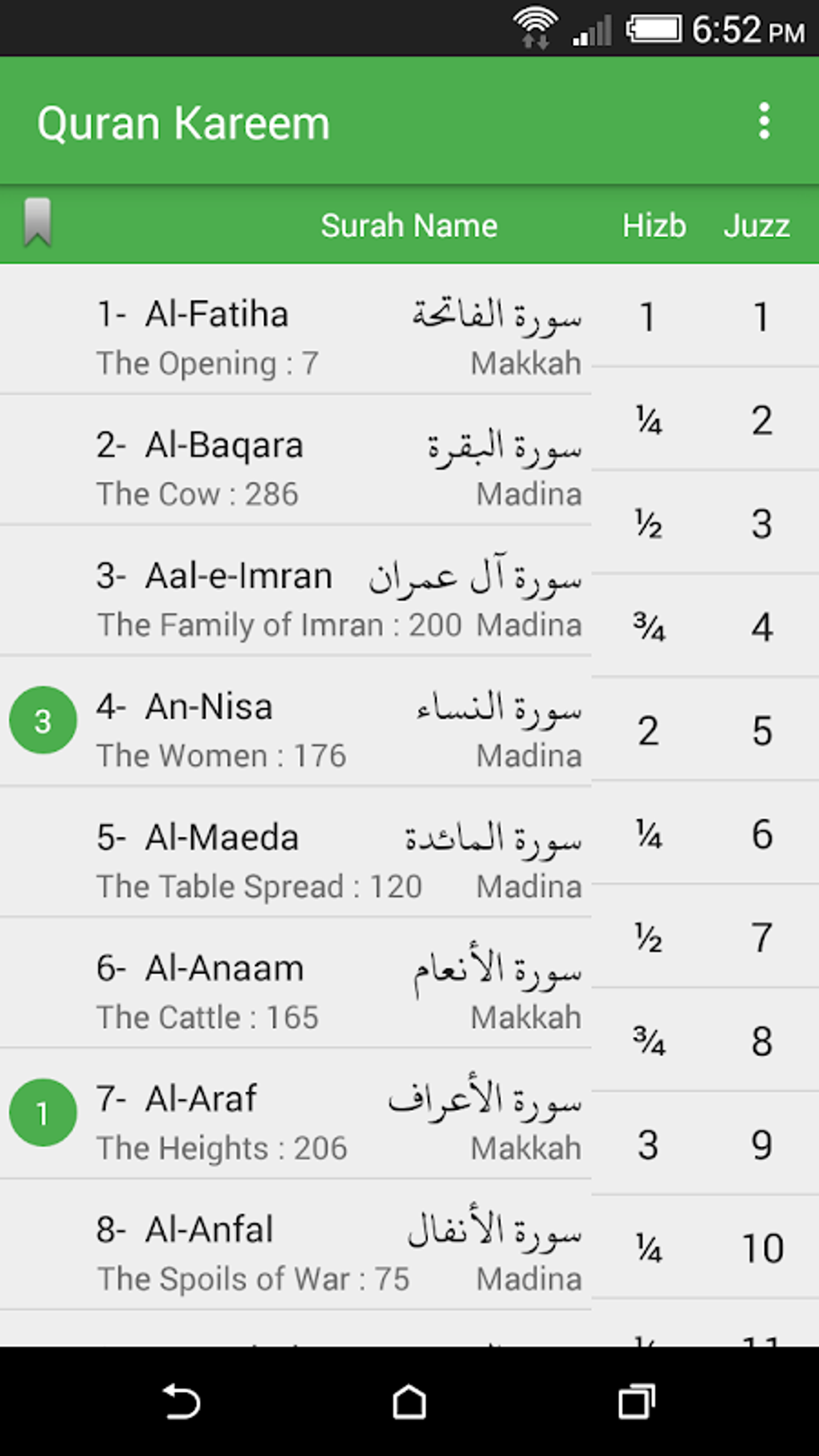Tap the bookmark icon in header
This screenshot has height=1456, width=819.
pyautogui.click(x=38, y=222)
